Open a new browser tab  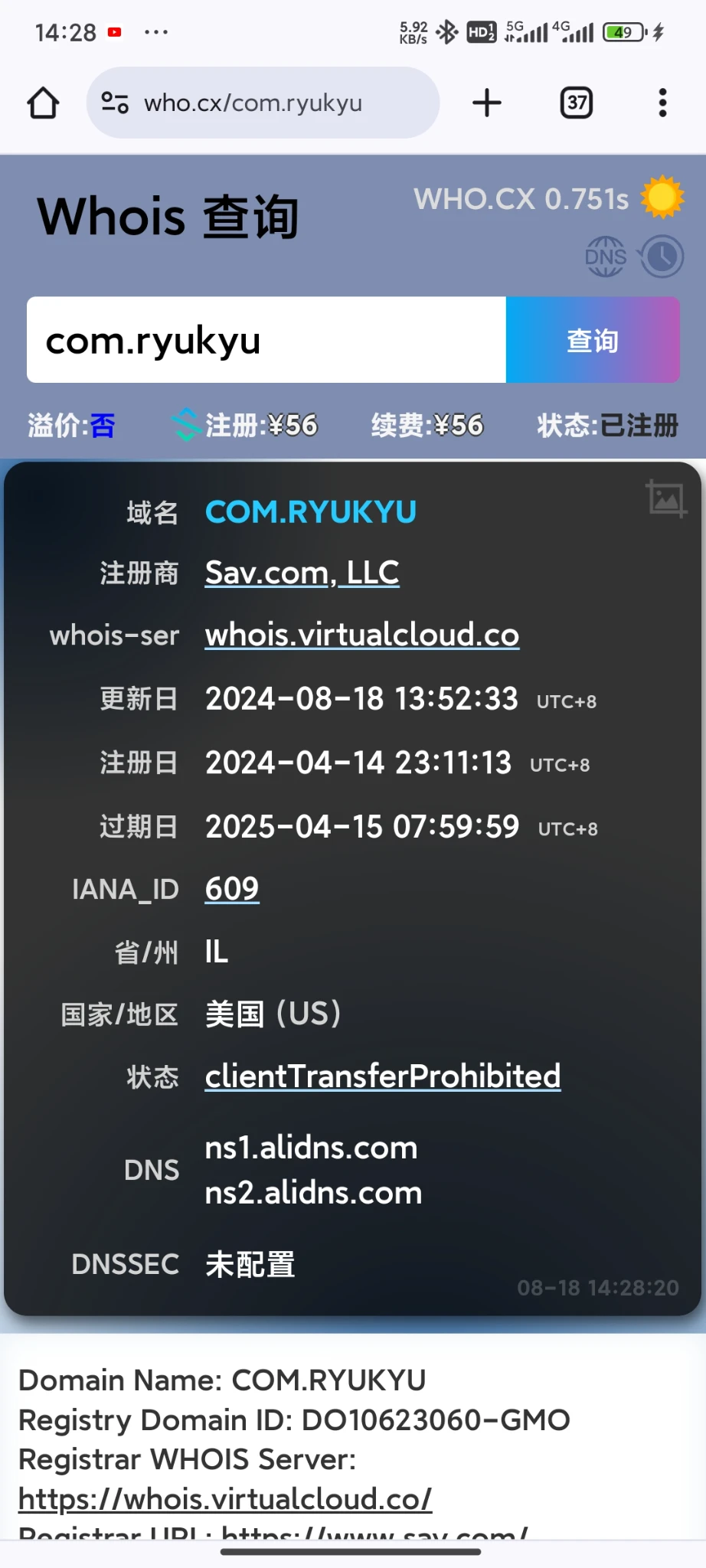[487, 103]
